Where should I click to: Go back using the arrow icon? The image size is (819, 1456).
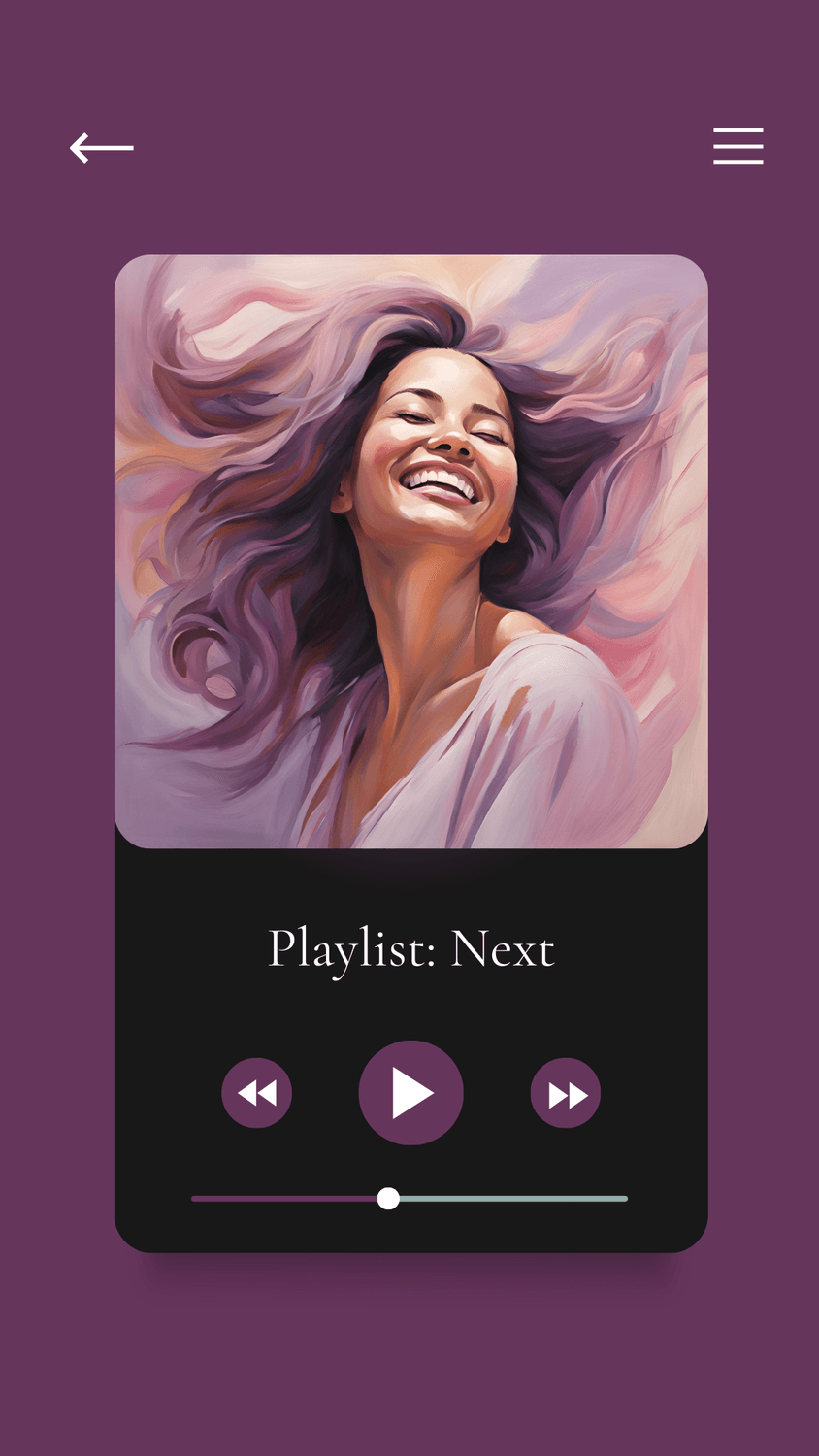[101, 148]
